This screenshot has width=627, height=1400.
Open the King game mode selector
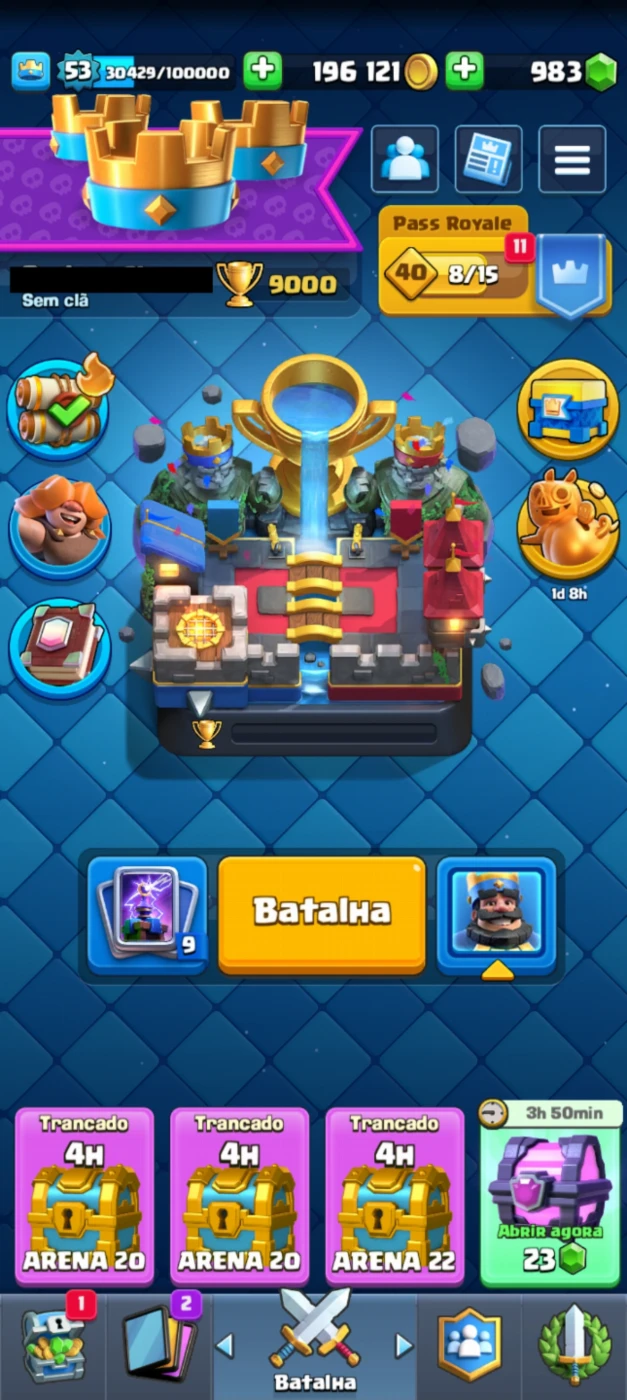pyautogui.click(x=496, y=915)
